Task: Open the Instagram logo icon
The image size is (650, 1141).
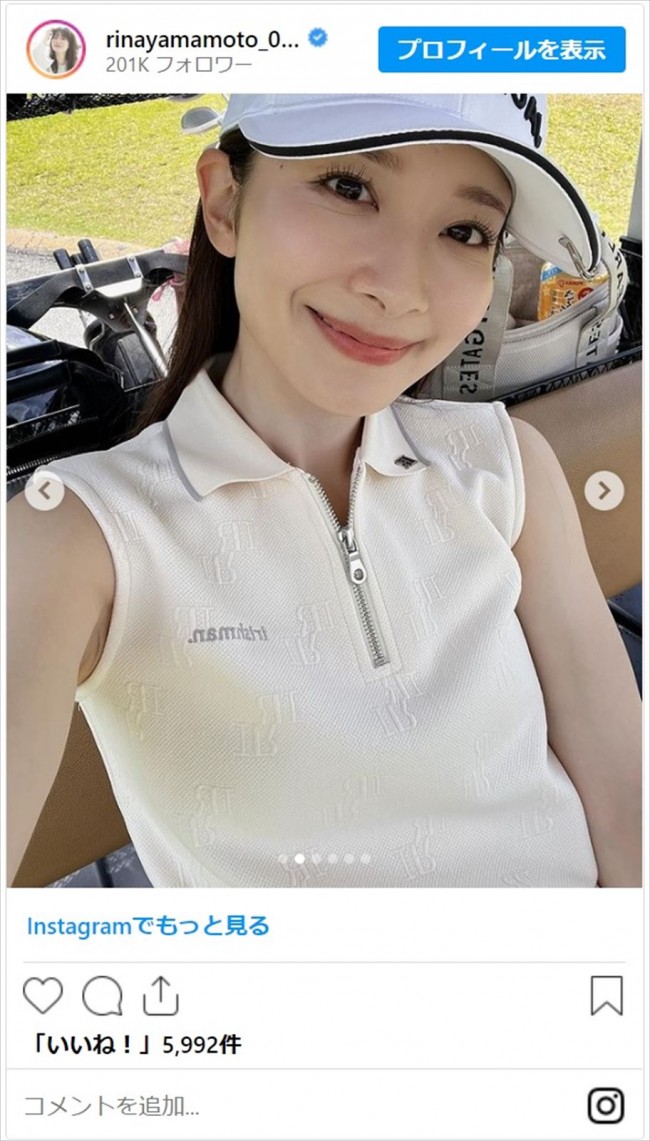Action: point(606,1105)
